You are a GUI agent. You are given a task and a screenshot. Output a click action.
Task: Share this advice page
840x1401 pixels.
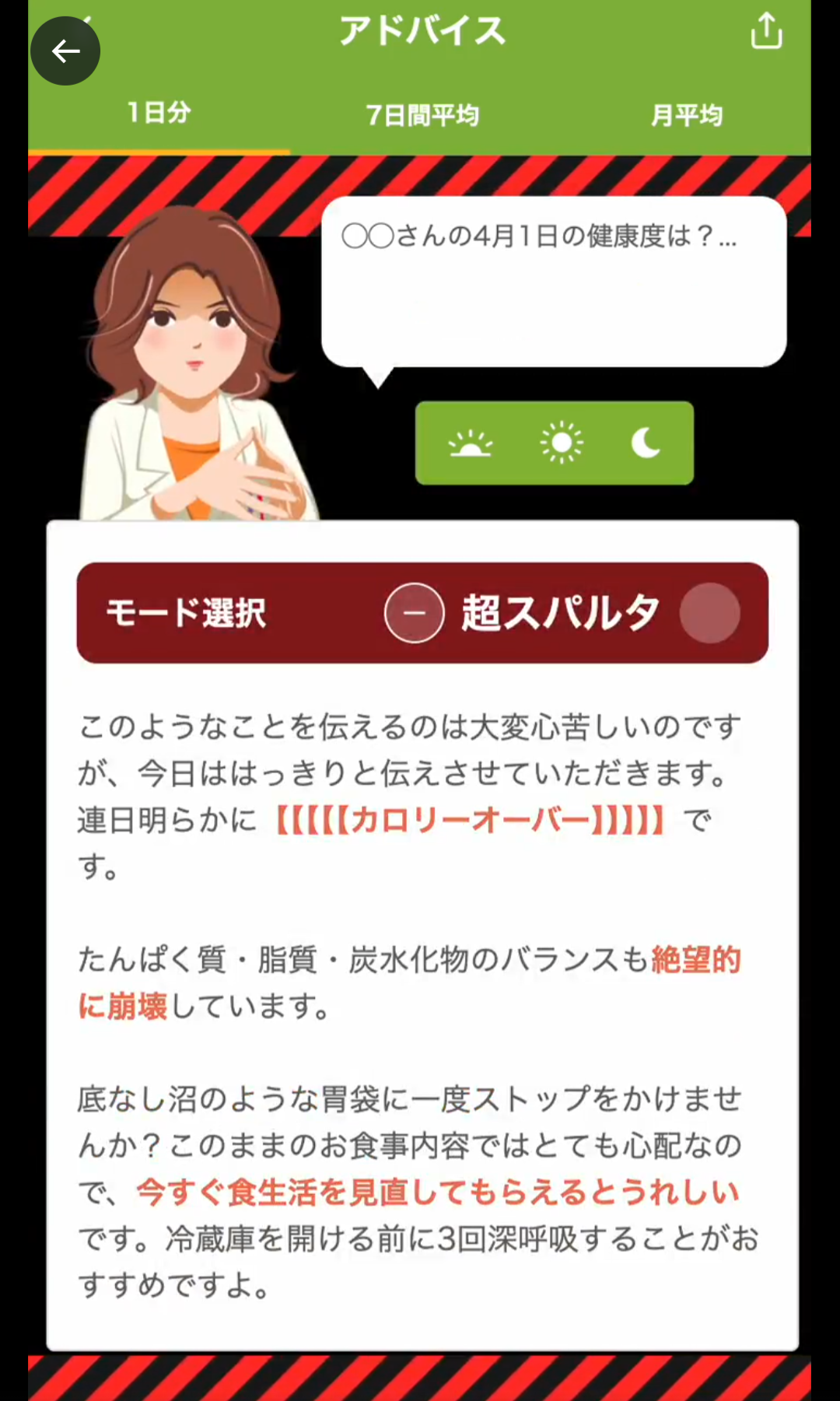pos(766,31)
